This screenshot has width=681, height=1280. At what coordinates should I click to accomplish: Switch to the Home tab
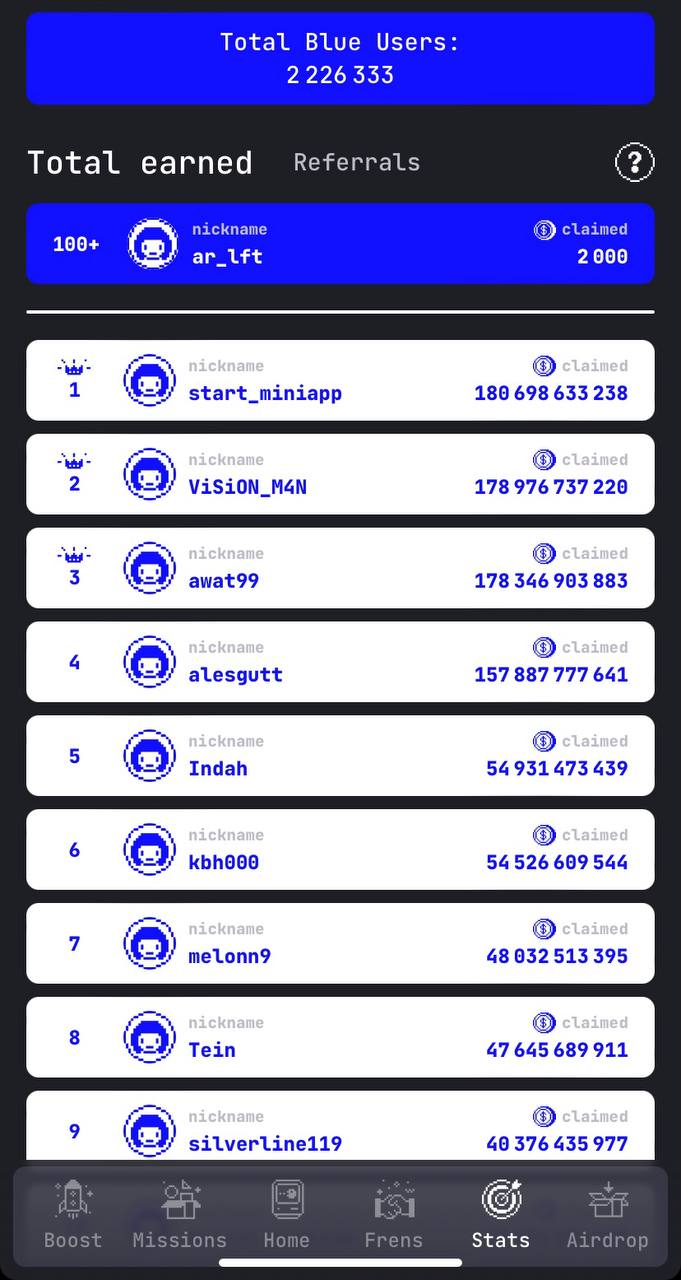pos(287,1214)
